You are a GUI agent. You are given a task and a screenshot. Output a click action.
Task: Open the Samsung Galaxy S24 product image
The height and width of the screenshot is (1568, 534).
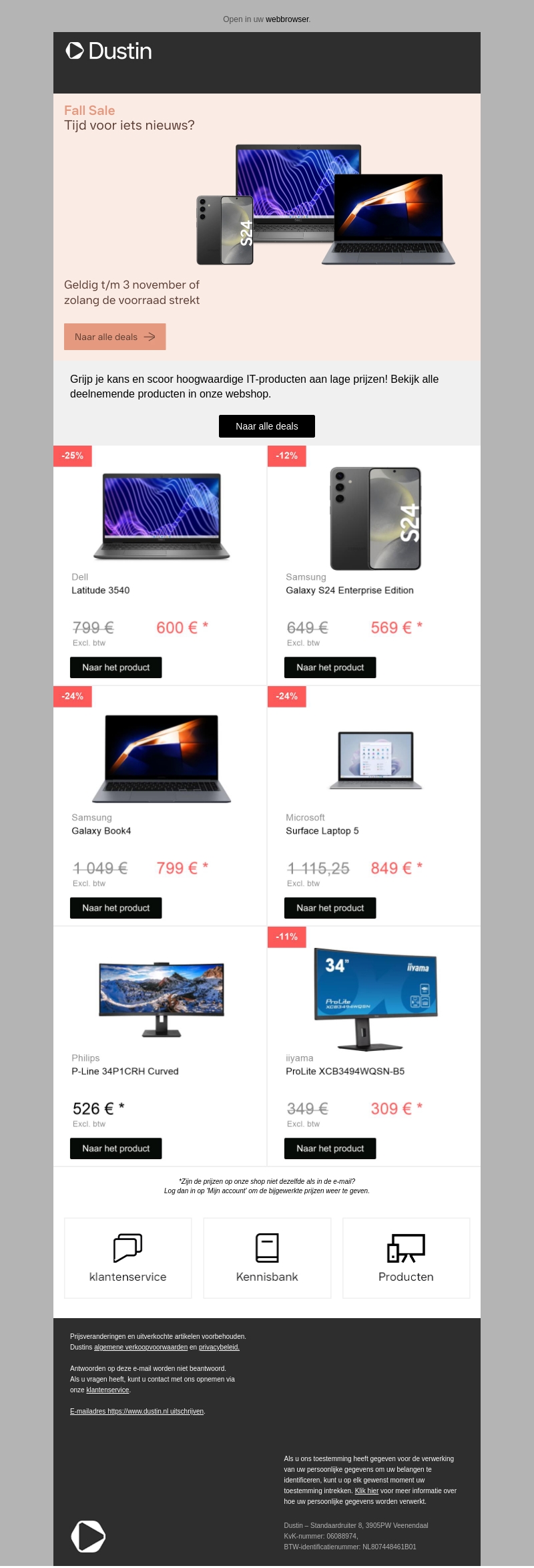point(375,518)
